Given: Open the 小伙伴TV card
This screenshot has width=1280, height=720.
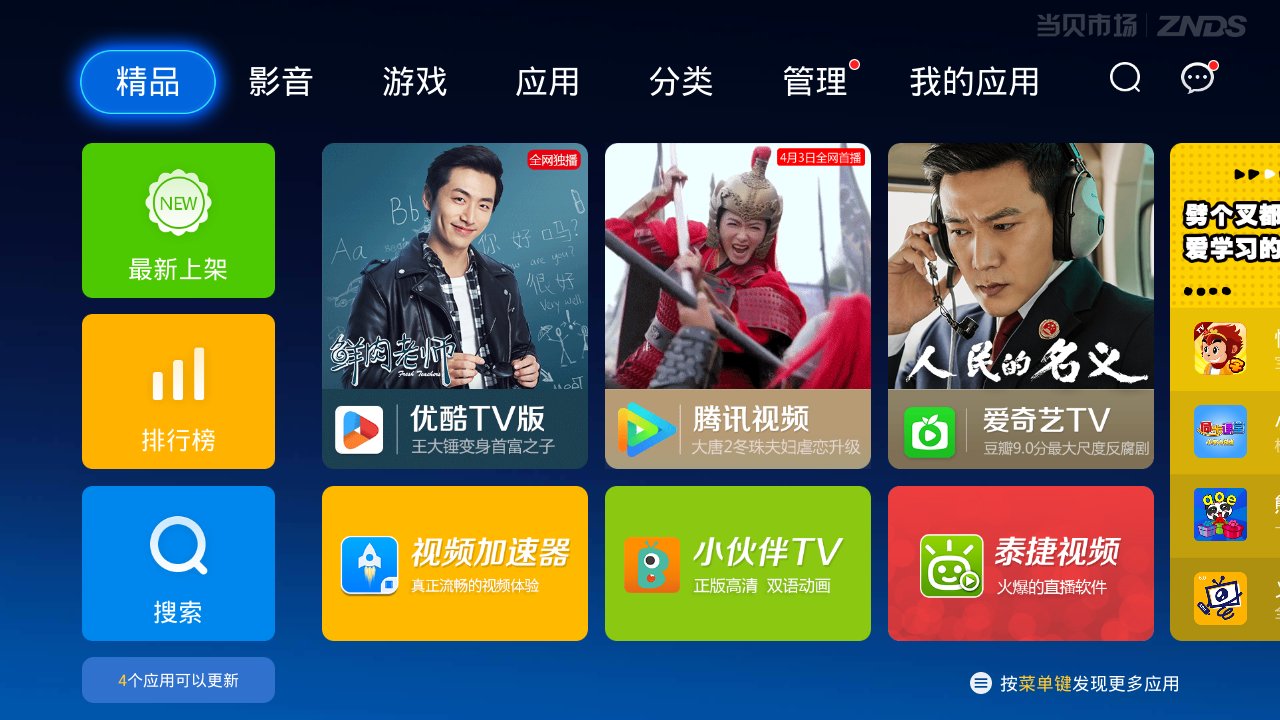Looking at the screenshot, I should 738,563.
